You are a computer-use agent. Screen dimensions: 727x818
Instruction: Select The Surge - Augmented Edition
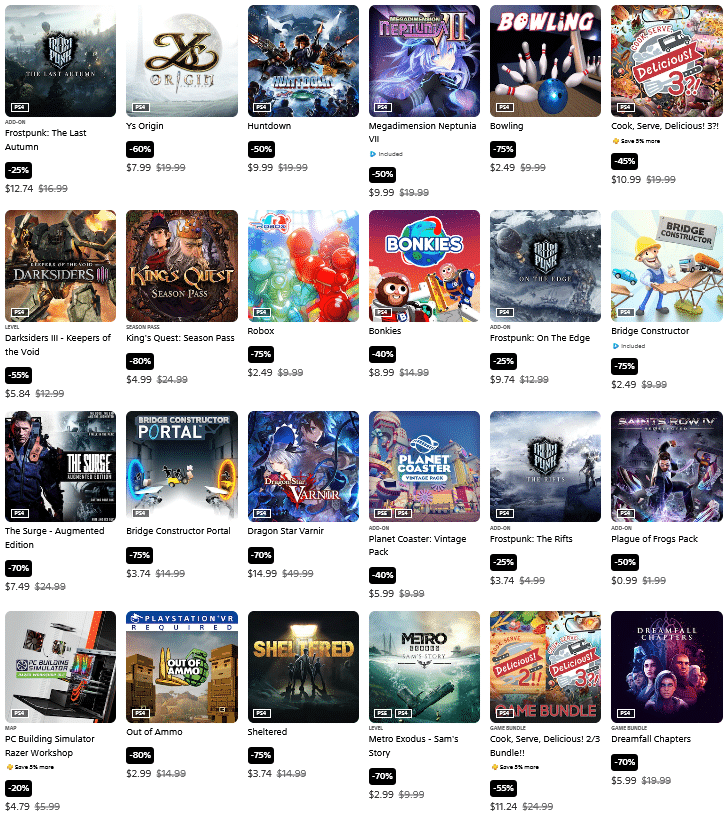(60, 466)
